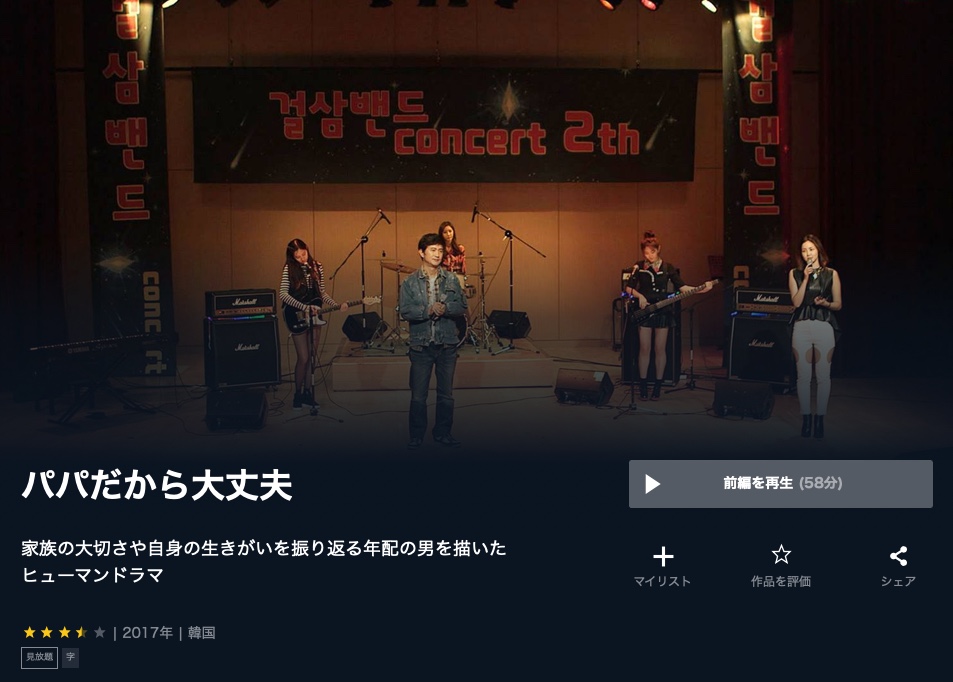Play the first part (前編を再生)
953x682 pixels.
(x=780, y=484)
